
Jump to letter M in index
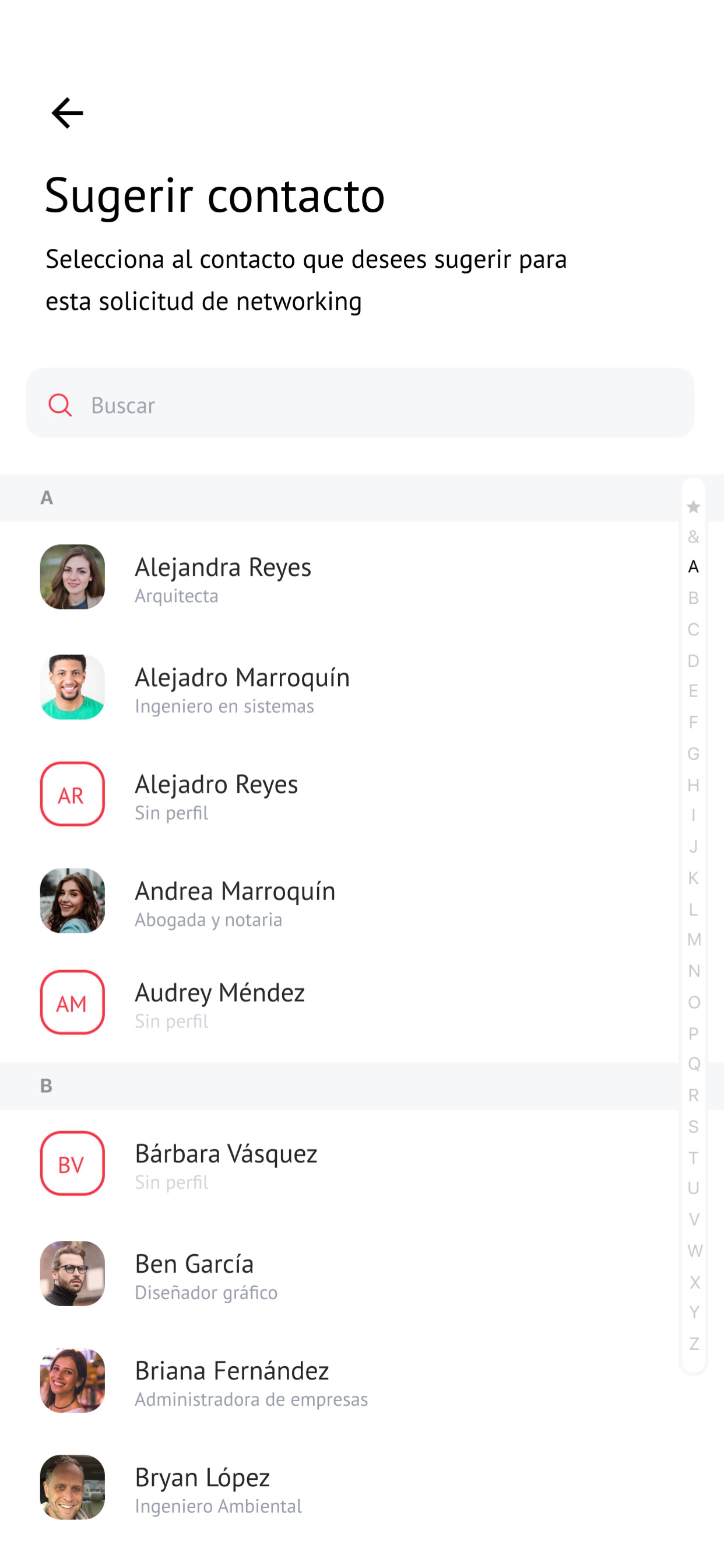click(x=694, y=940)
